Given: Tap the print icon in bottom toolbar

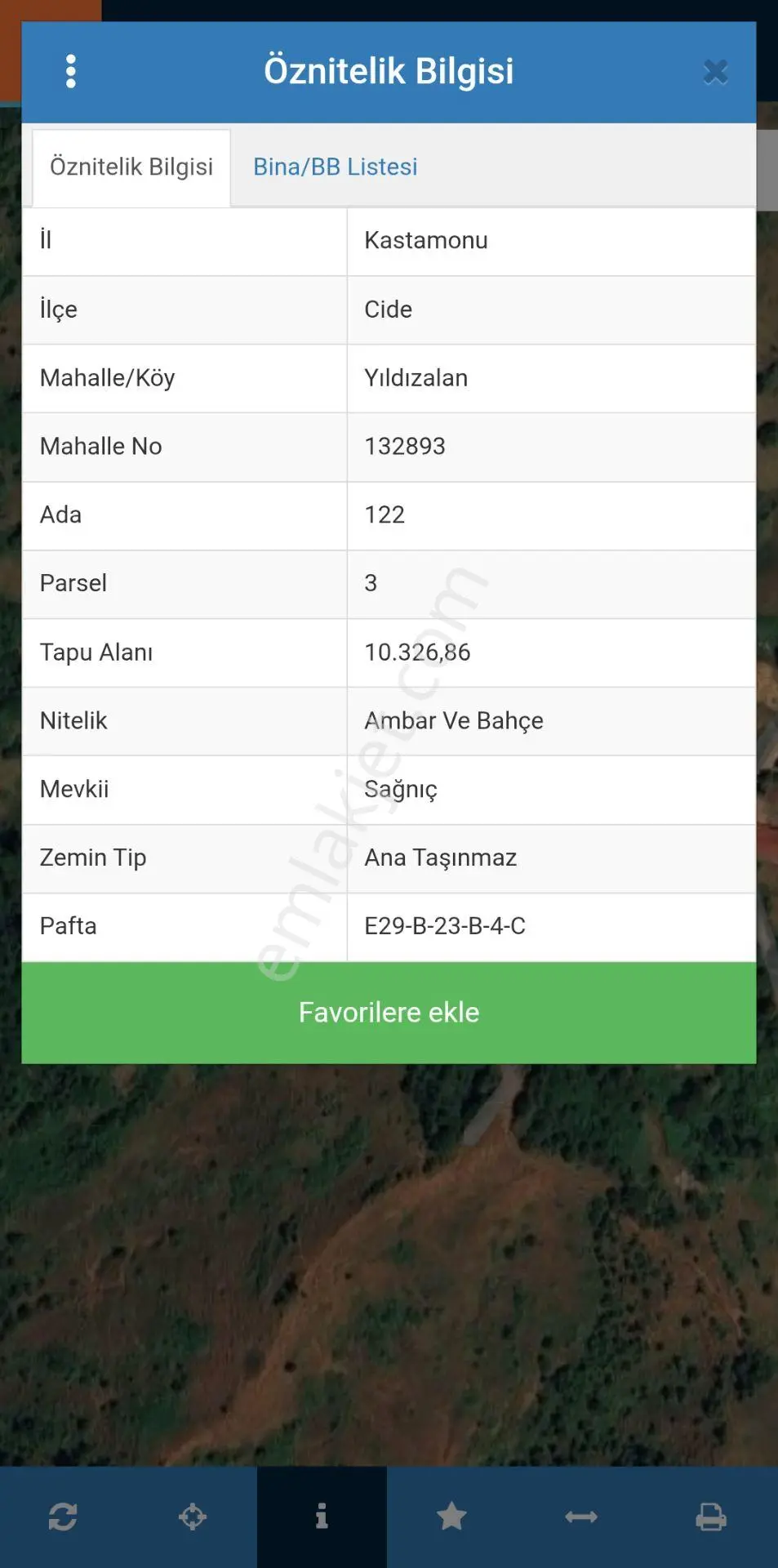Looking at the screenshot, I should pyautogui.click(x=711, y=1517).
